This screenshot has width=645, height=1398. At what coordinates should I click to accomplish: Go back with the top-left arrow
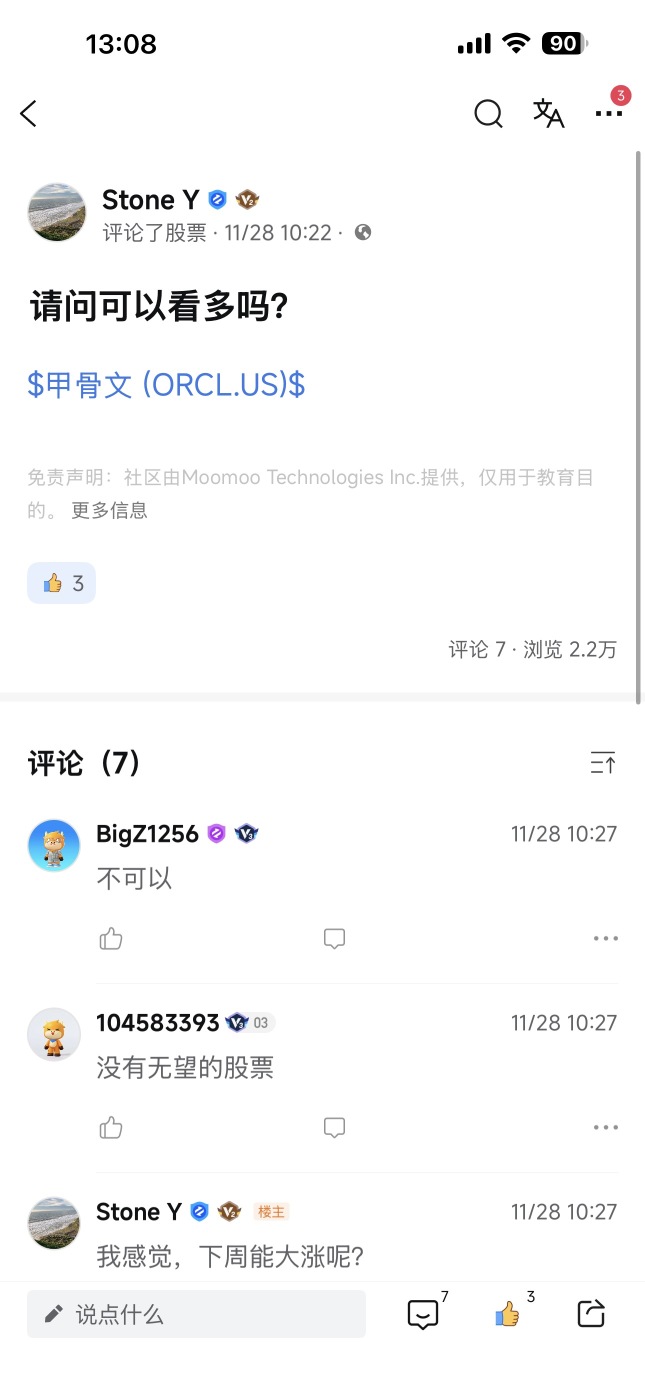tap(28, 114)
